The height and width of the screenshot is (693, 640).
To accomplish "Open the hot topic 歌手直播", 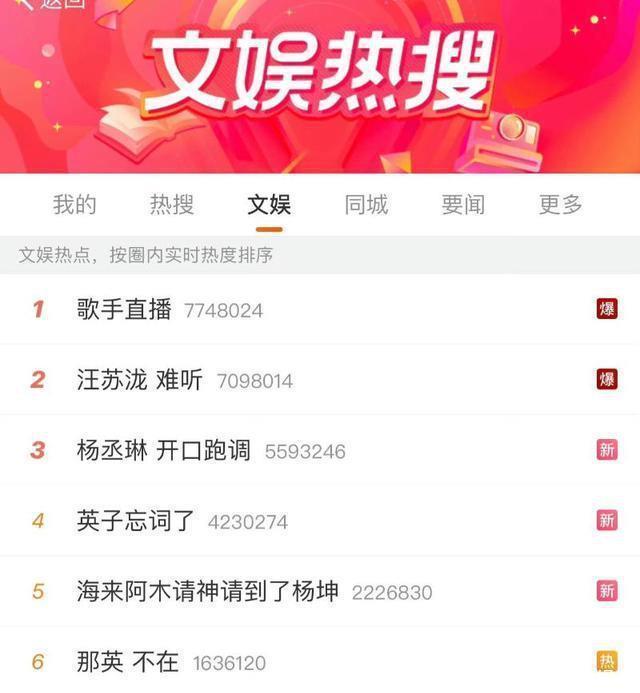I will click(x=125, y=310).
